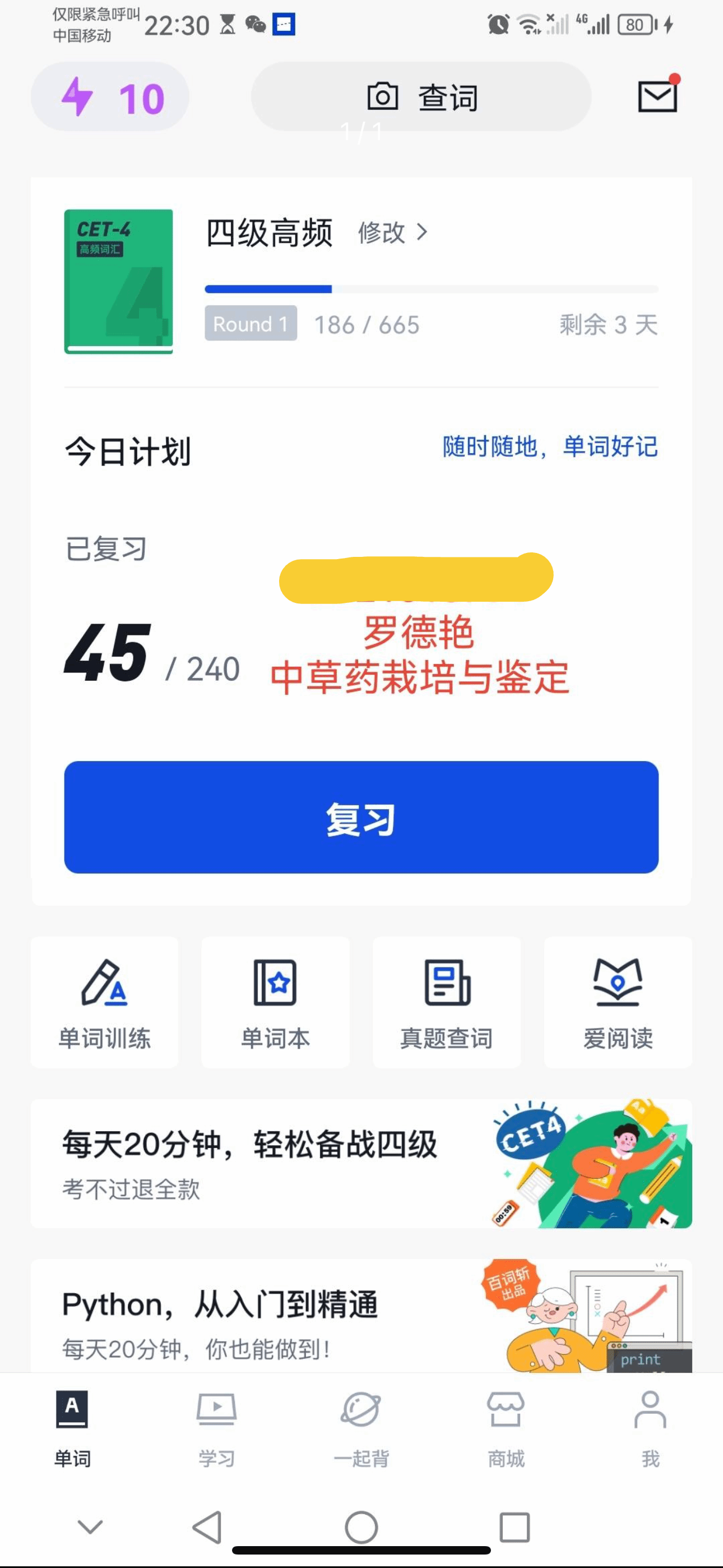Tap 修改 to change the word book
Screen dimensions: 723x1568
392,233
